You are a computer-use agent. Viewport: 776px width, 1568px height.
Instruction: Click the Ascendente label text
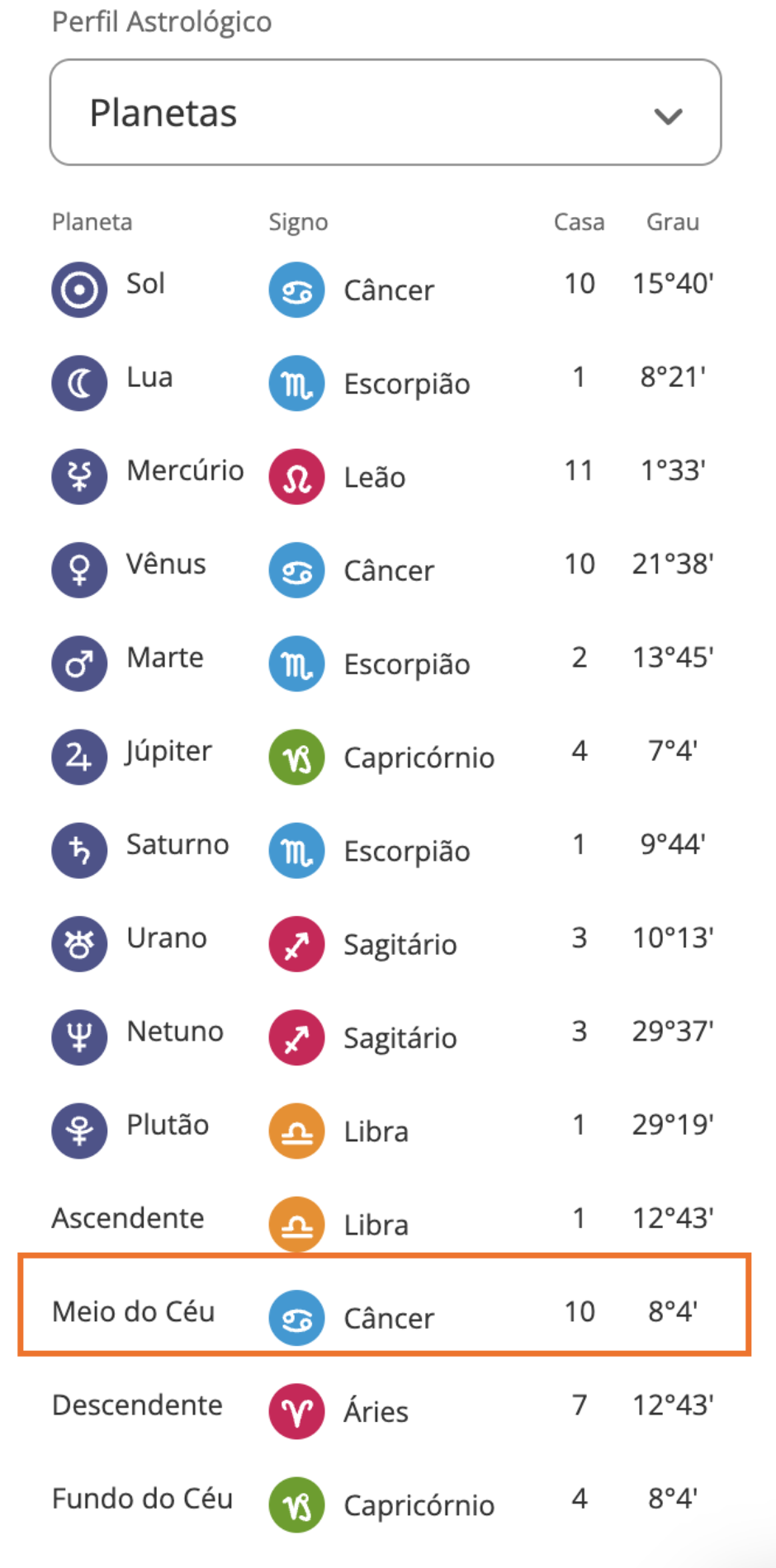[128, 1217]
